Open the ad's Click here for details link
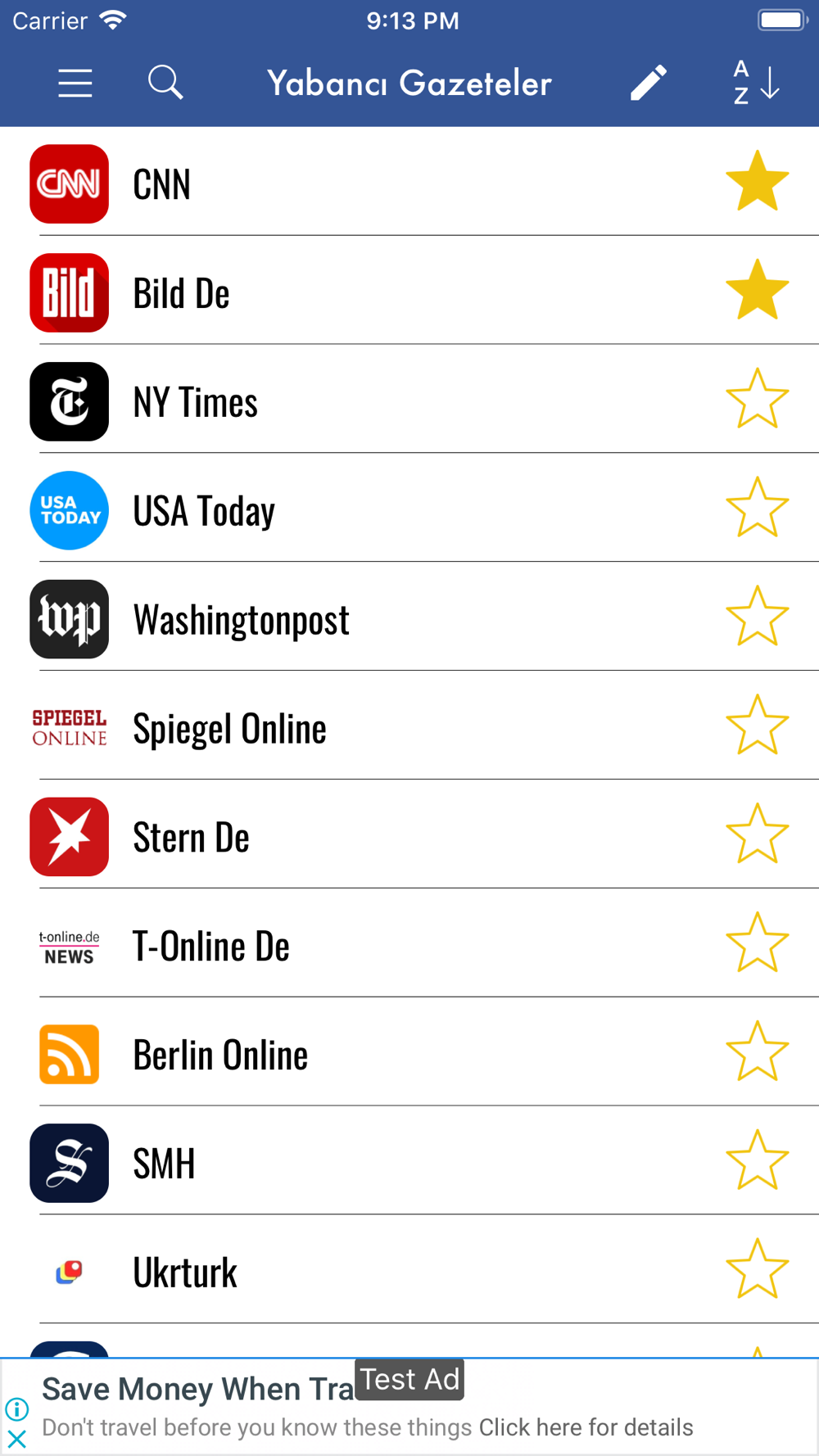Screen dimensions: 819x1456 point(586,1427)
